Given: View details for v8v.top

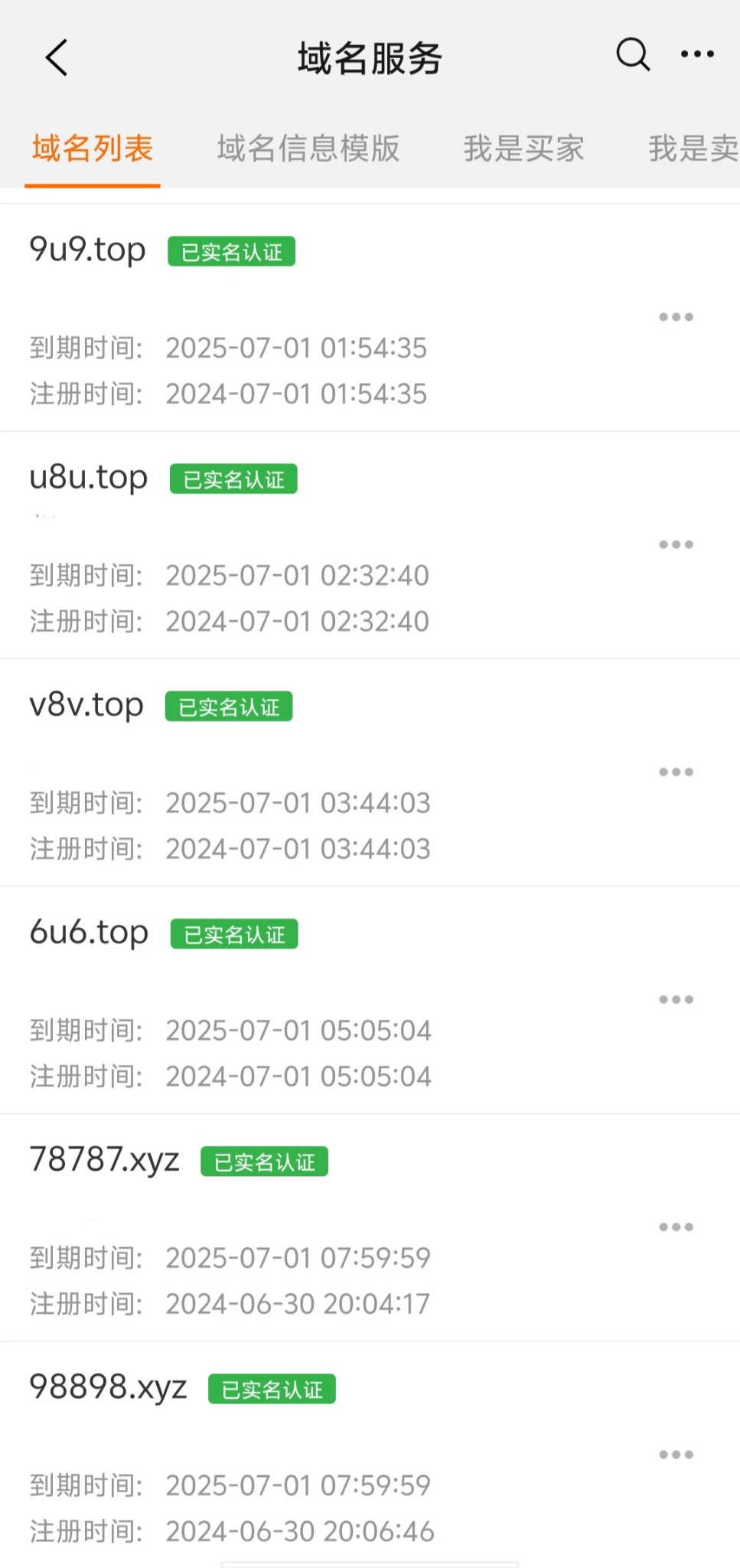Looking at the screenshot, I should coord(86,704).
